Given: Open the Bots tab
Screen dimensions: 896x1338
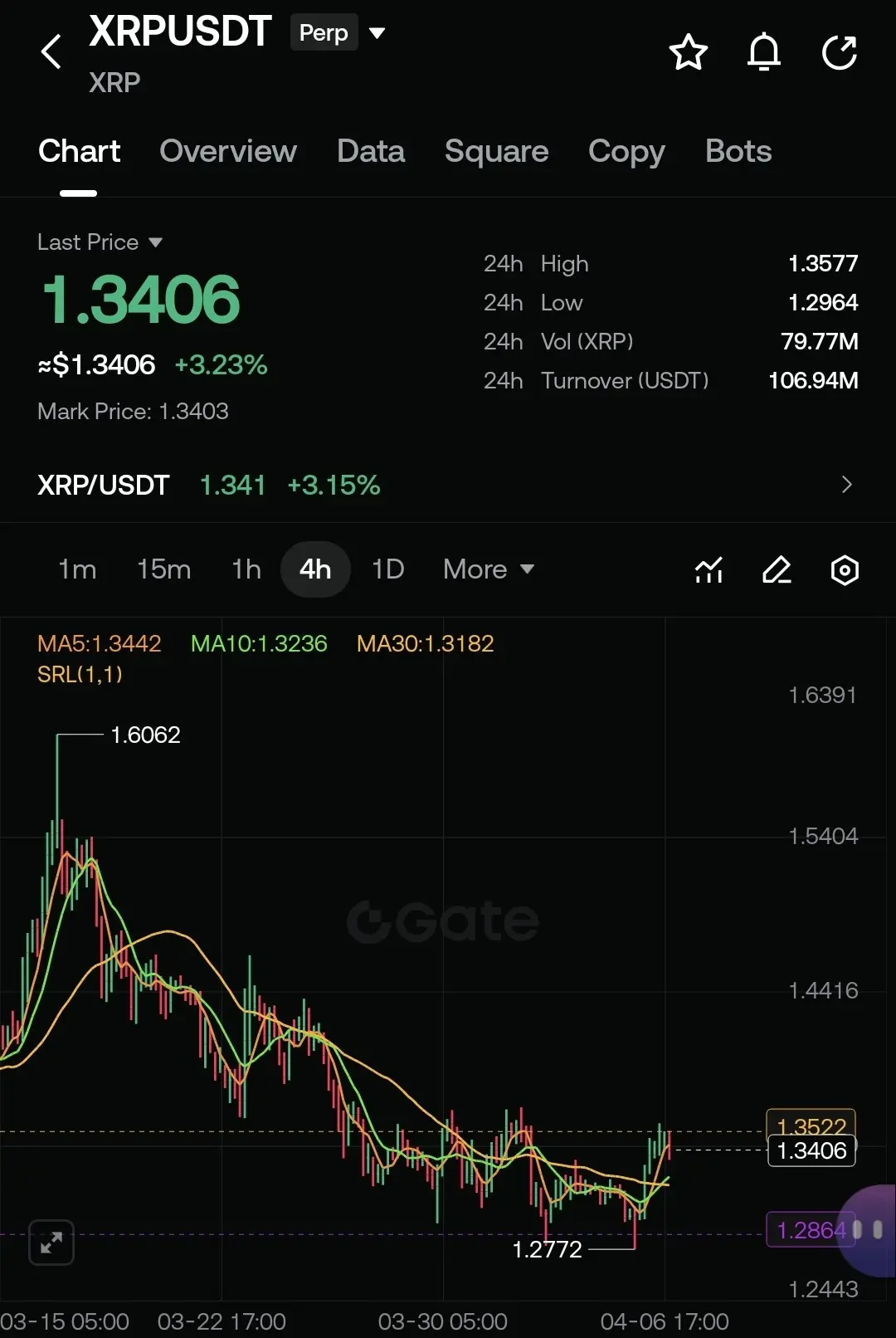Looking at the screenshot, I should pyautogui.click(x=738, y=151).
